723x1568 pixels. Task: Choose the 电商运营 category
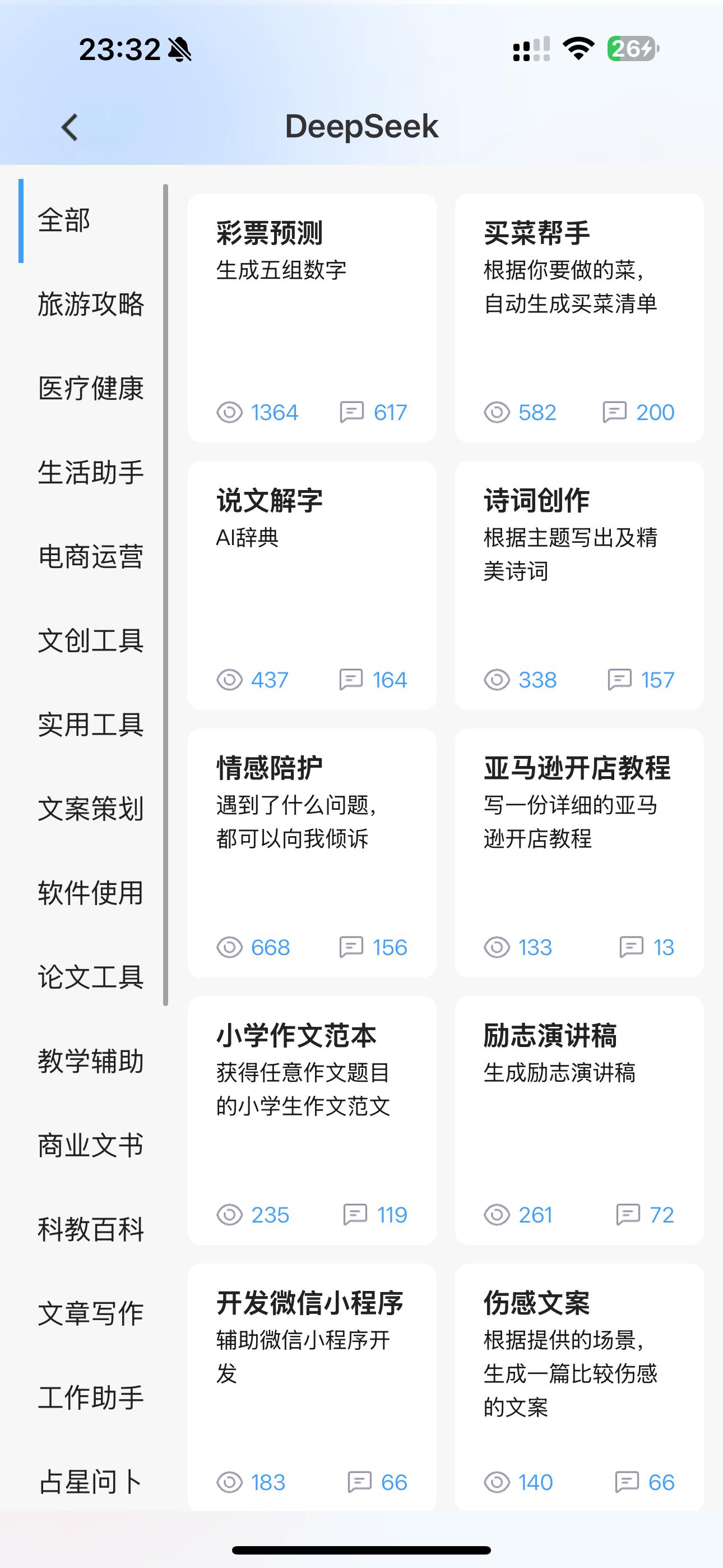click(x=91, y=556)
